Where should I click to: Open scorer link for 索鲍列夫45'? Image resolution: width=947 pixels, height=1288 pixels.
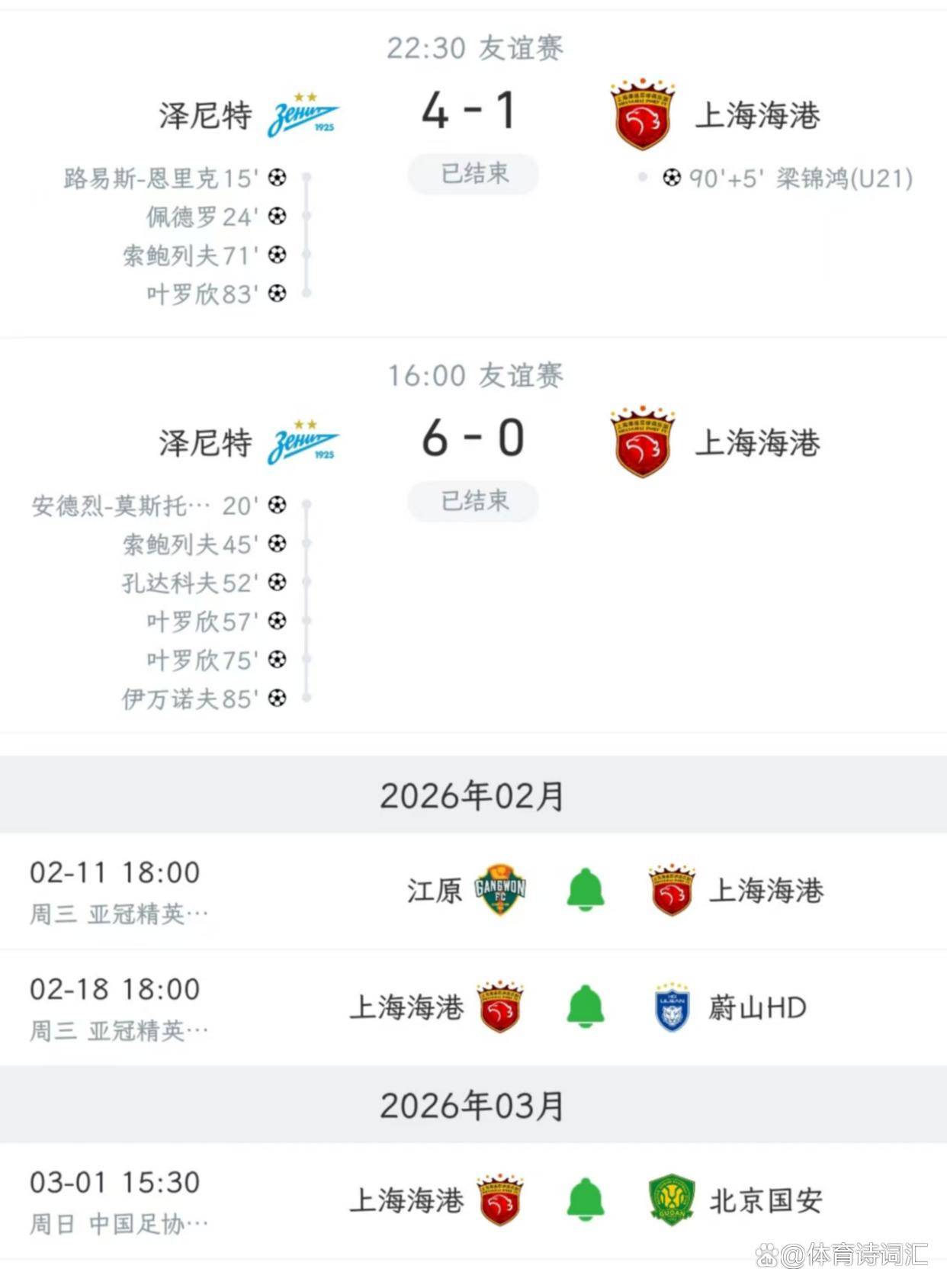coord(191,544)
